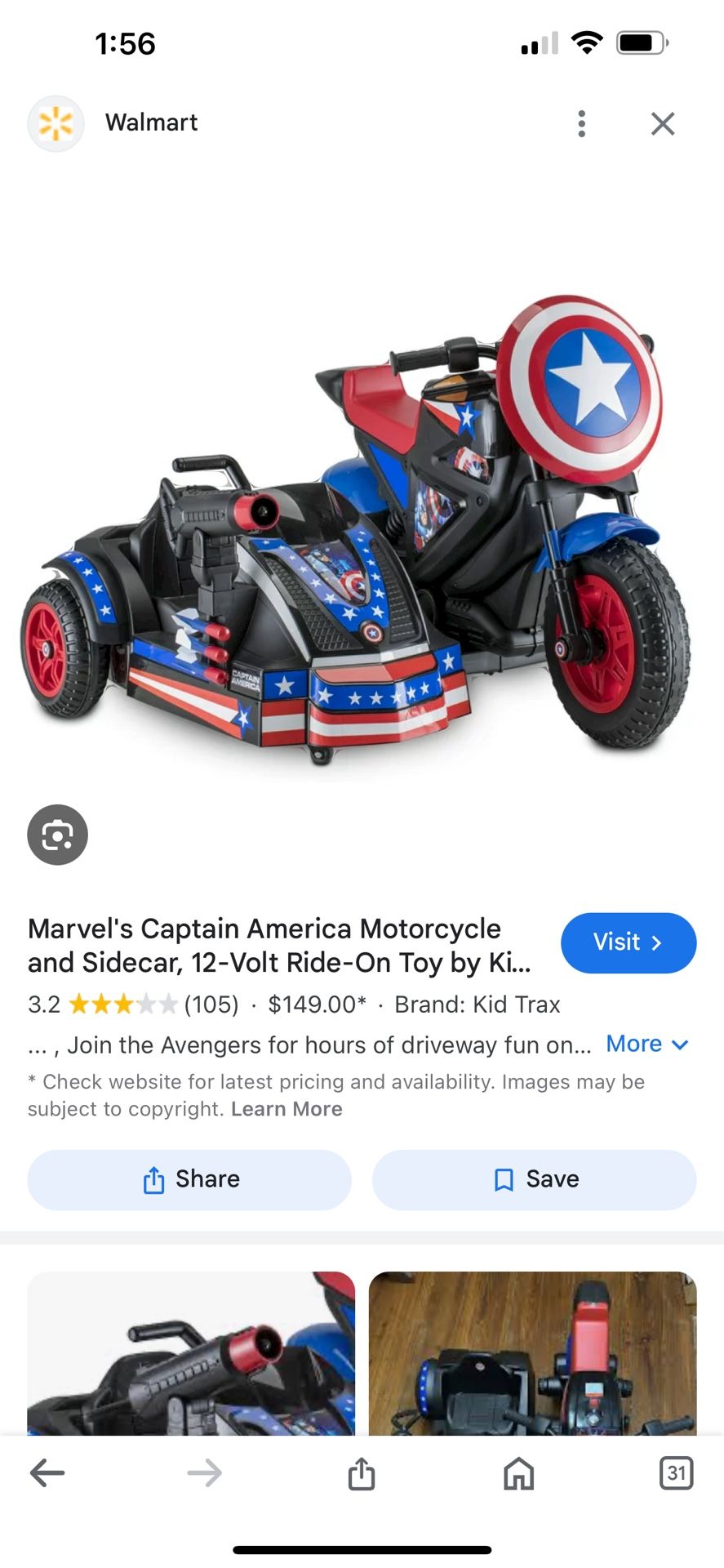Tap the Walmart source logo

click(x=56, y=123)
